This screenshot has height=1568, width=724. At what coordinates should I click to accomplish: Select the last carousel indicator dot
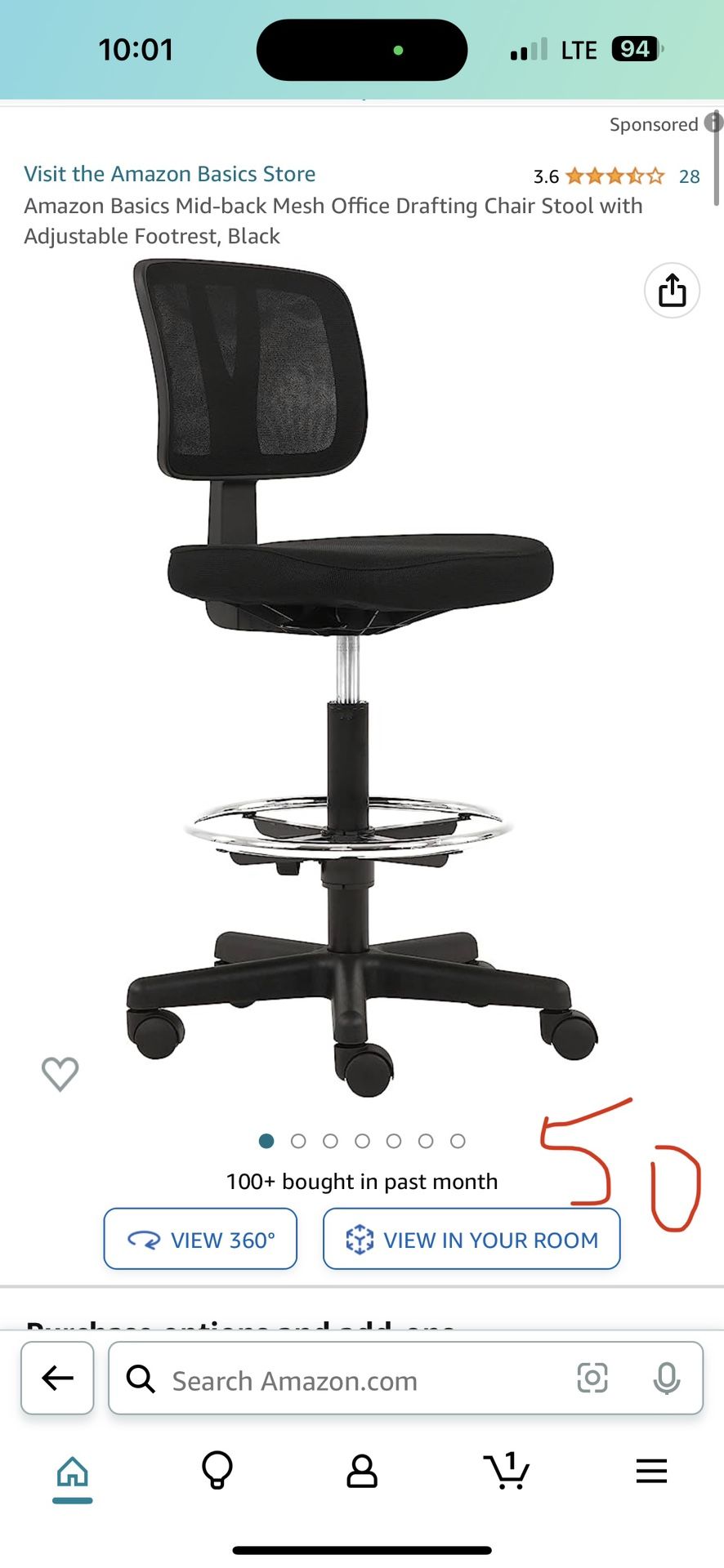(x=458, y=1140)
